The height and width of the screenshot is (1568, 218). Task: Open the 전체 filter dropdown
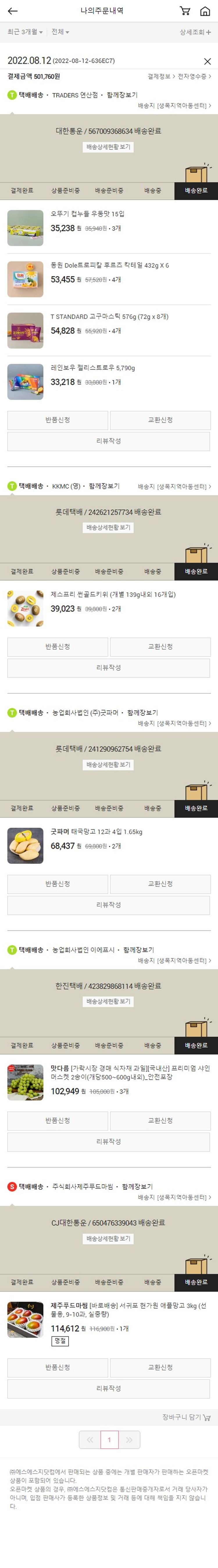pos(60,32)
